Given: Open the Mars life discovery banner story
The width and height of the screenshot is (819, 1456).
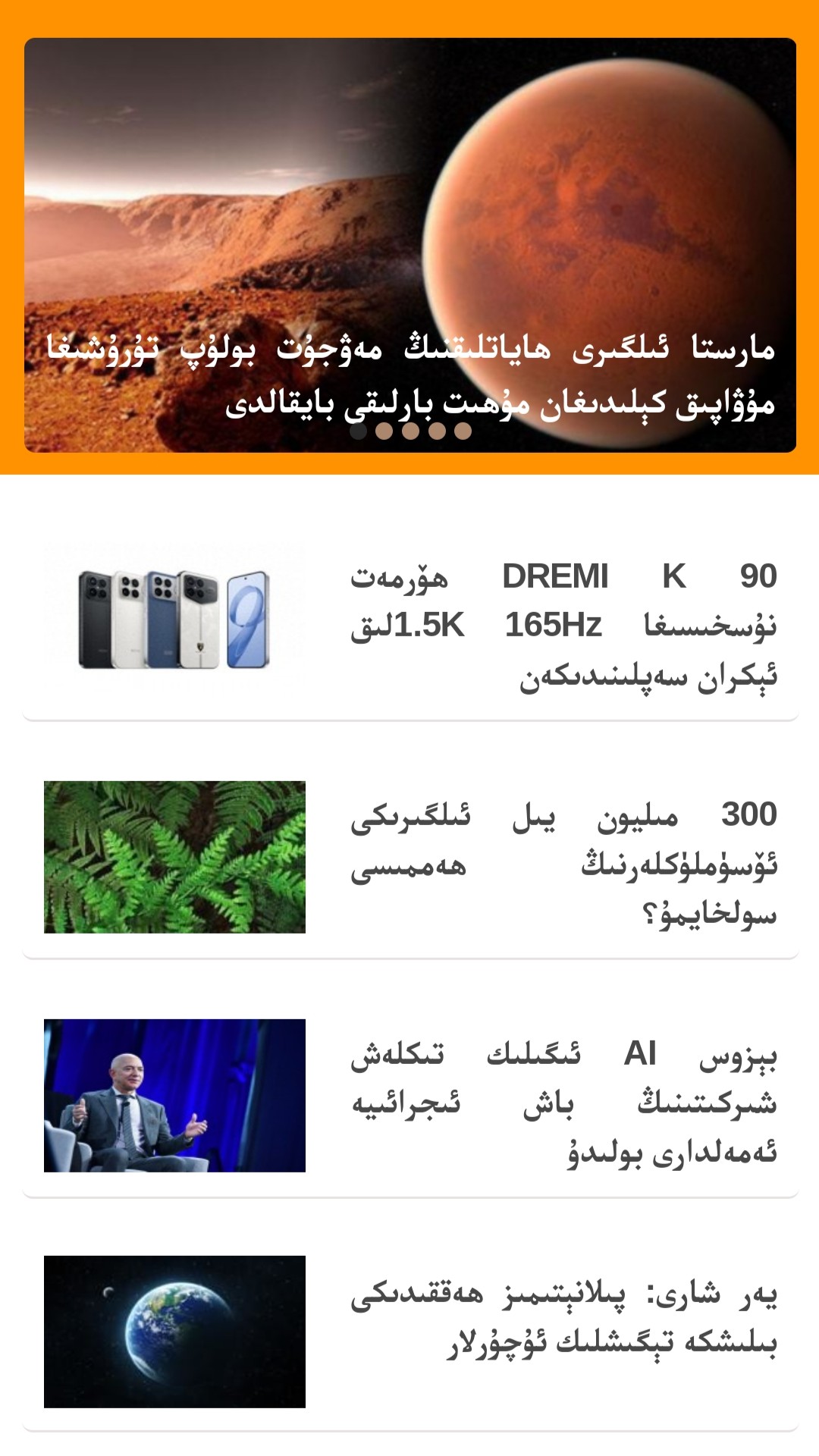Looking at the screenshot, I should (409, 227).
